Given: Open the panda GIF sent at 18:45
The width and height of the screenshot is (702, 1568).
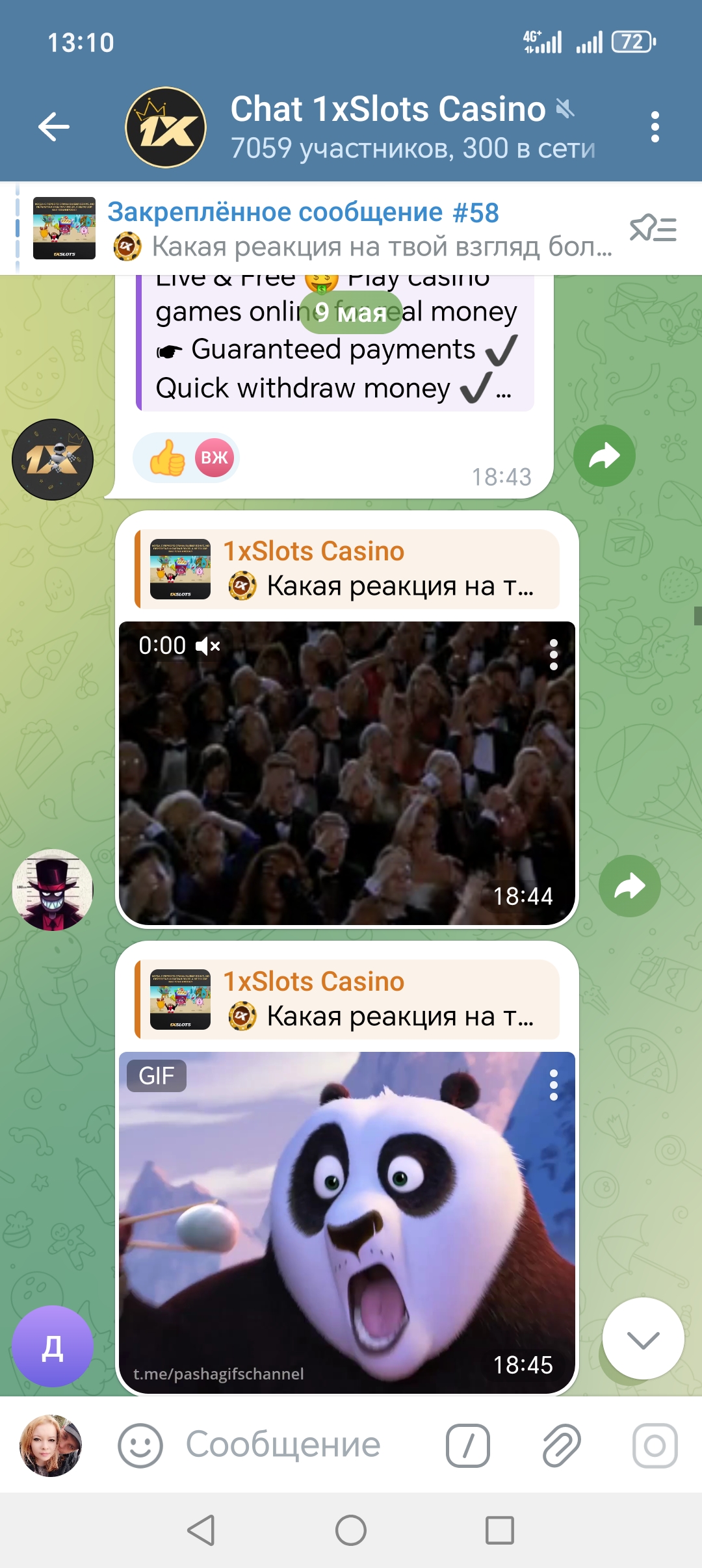Looking at the screenshot, I should pos(346,1222).
